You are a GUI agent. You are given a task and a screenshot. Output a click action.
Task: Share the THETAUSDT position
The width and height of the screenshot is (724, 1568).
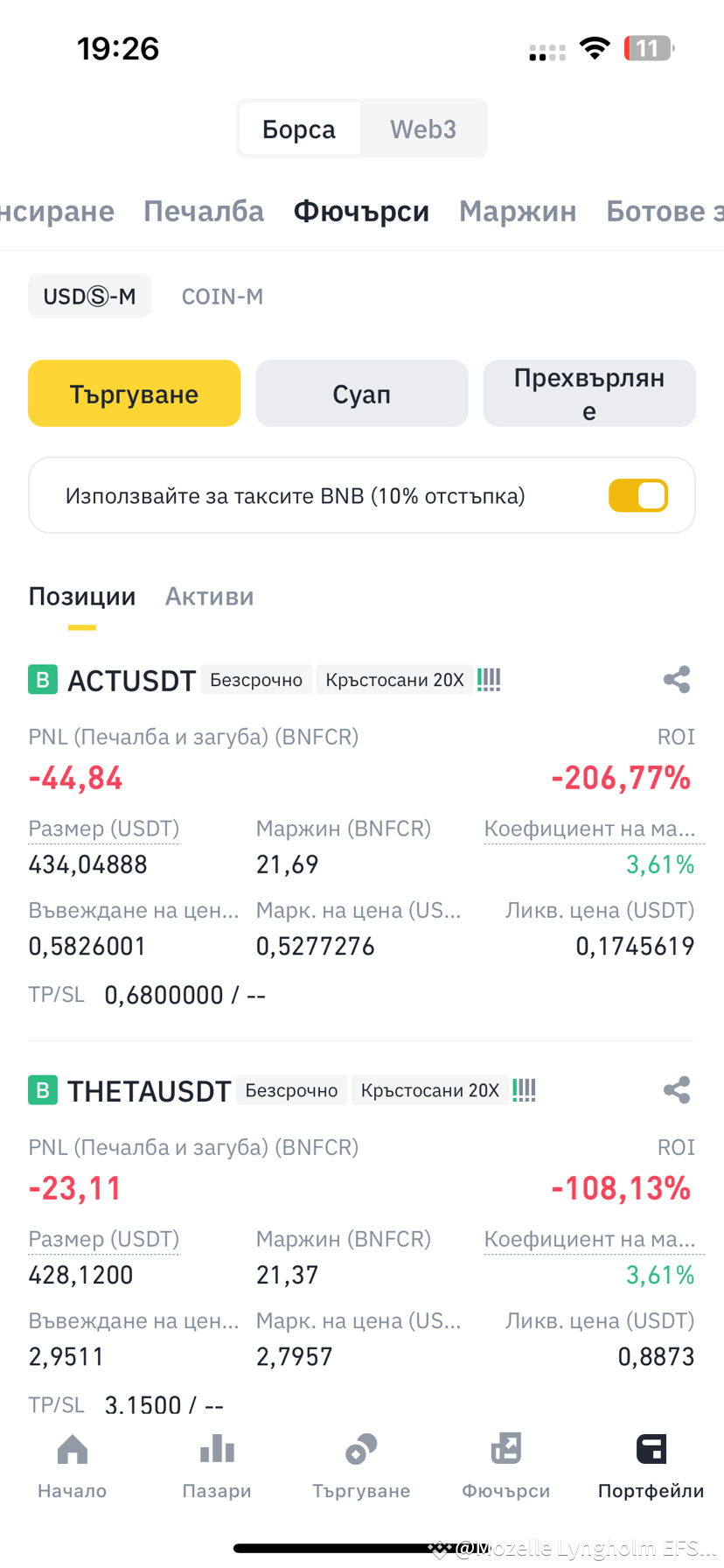coord(676,1089)
